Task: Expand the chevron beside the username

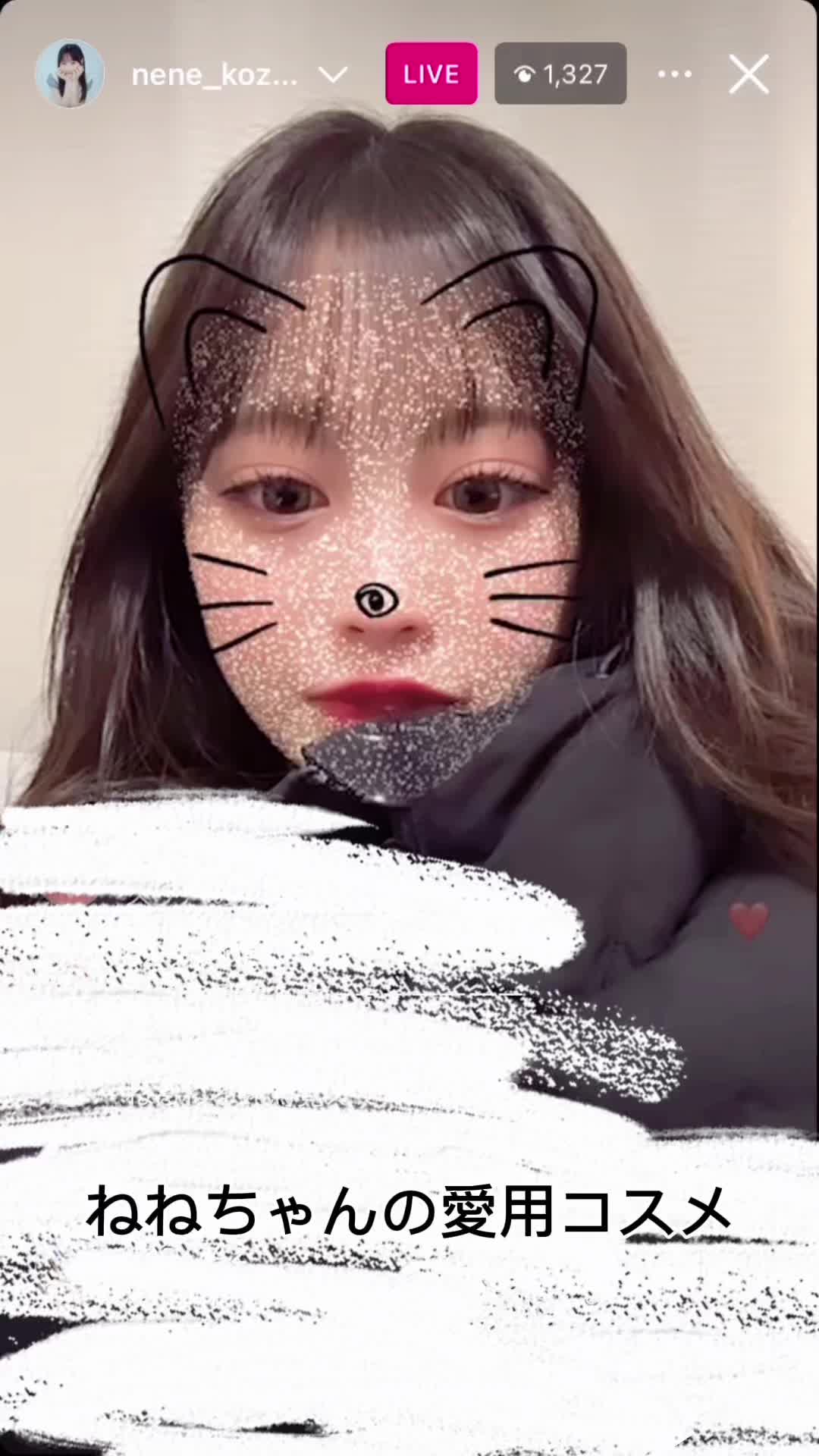Action: point(333,74)
